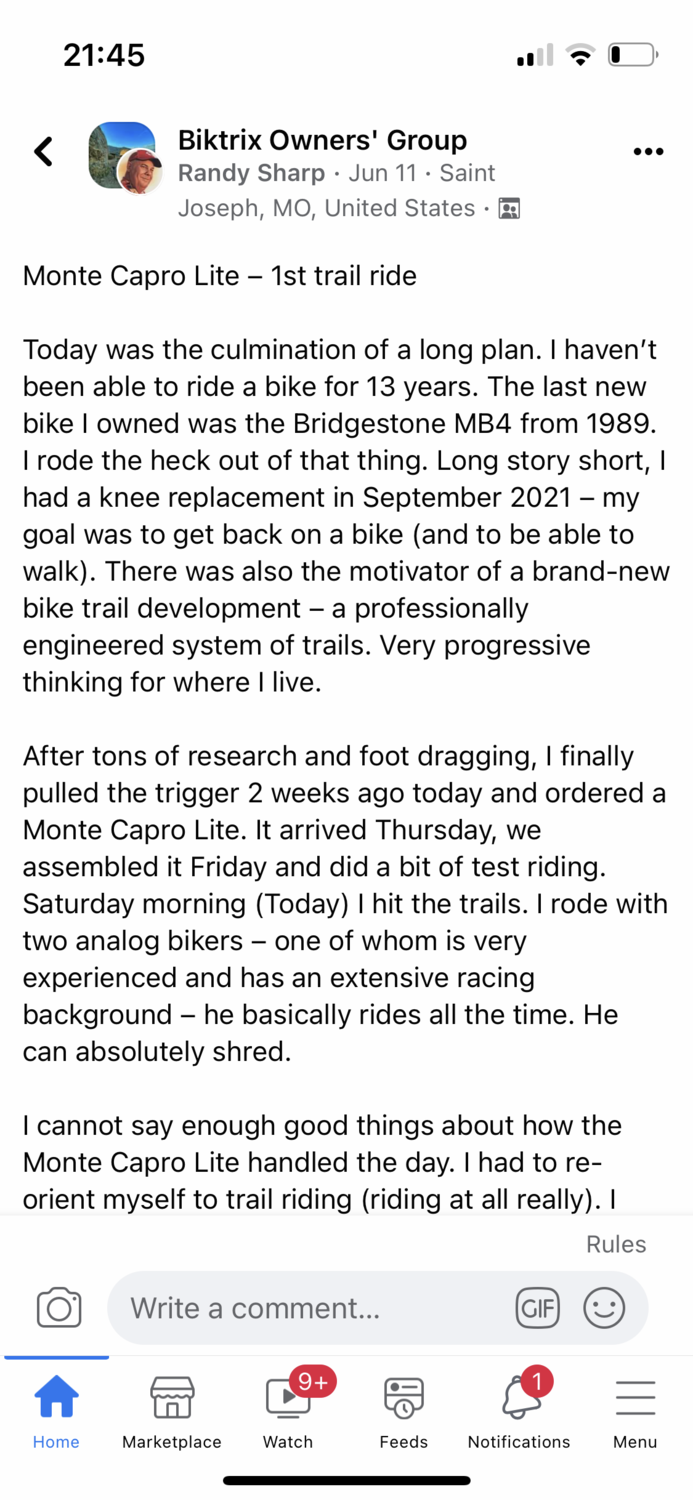Go back with the back arrow

43,151
